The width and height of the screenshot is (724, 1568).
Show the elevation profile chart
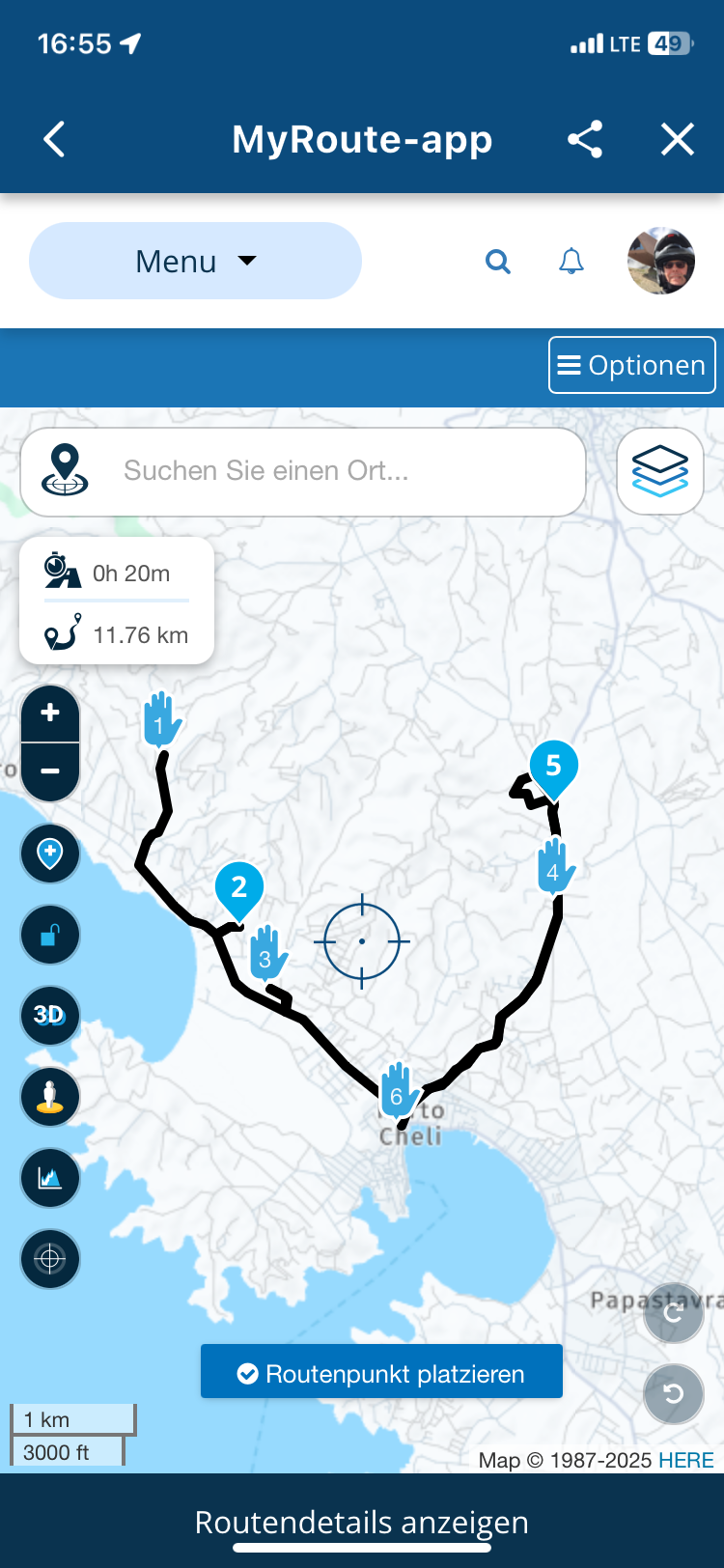[x=50, y=1177]
